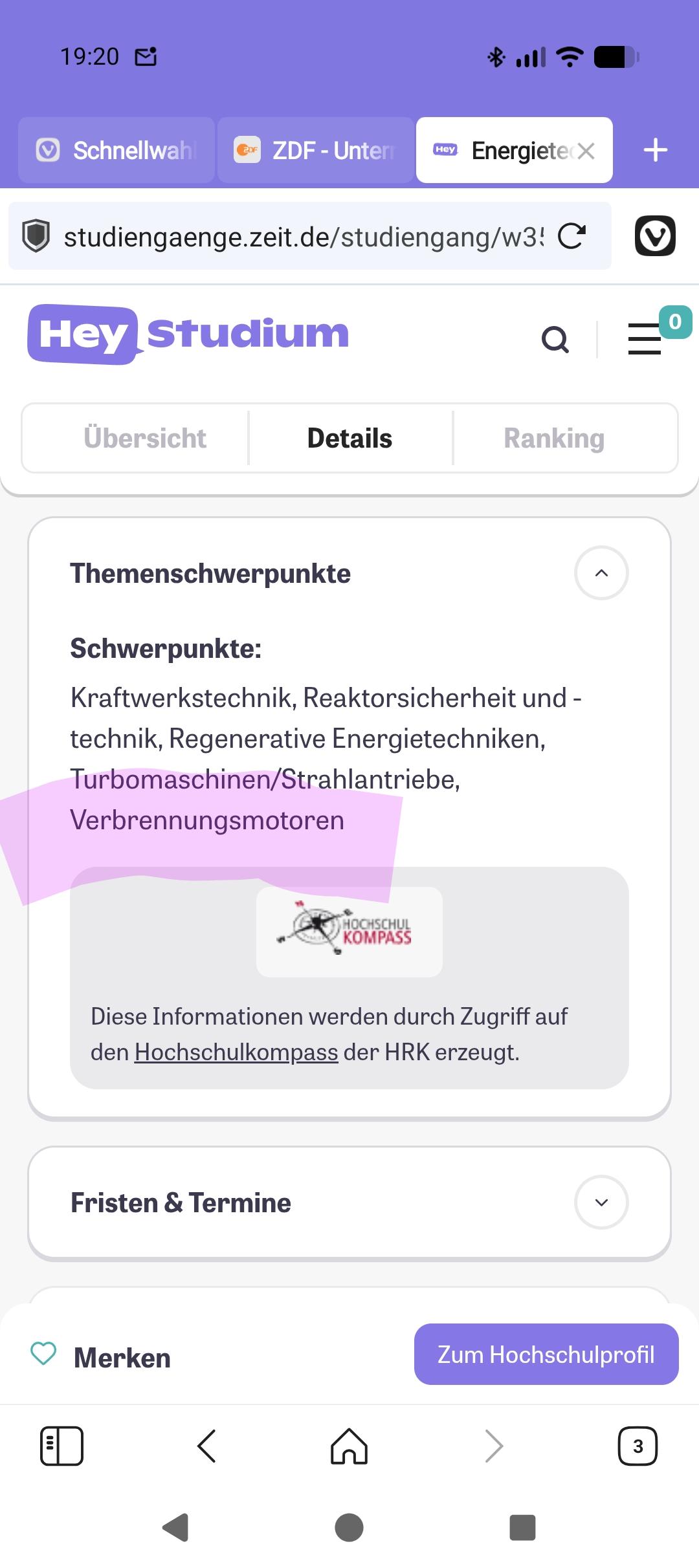The image size is (699, 1568).
Task: Open the tracker blocker shield icon
Action: (x=36, y=236)
